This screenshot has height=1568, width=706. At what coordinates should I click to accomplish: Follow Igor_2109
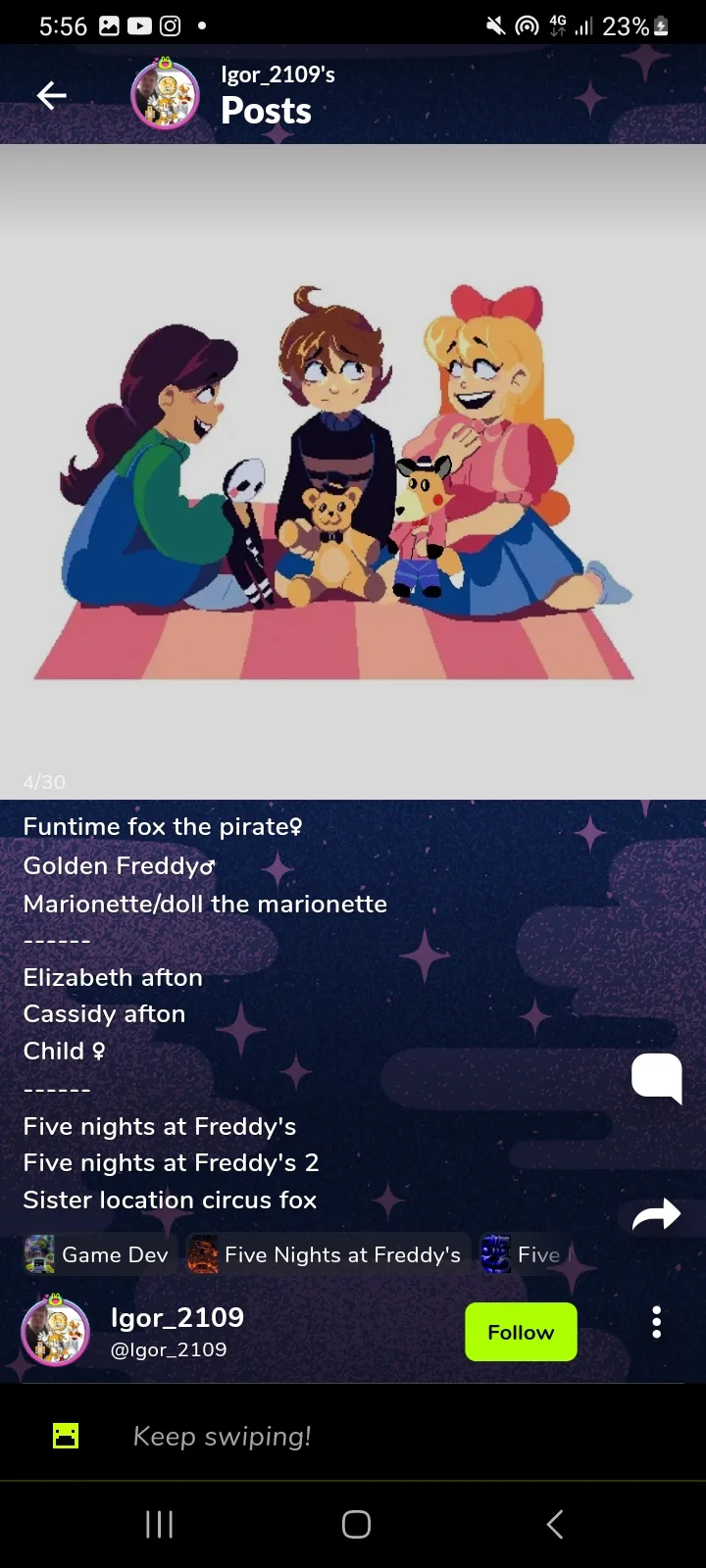point(521,1332)
